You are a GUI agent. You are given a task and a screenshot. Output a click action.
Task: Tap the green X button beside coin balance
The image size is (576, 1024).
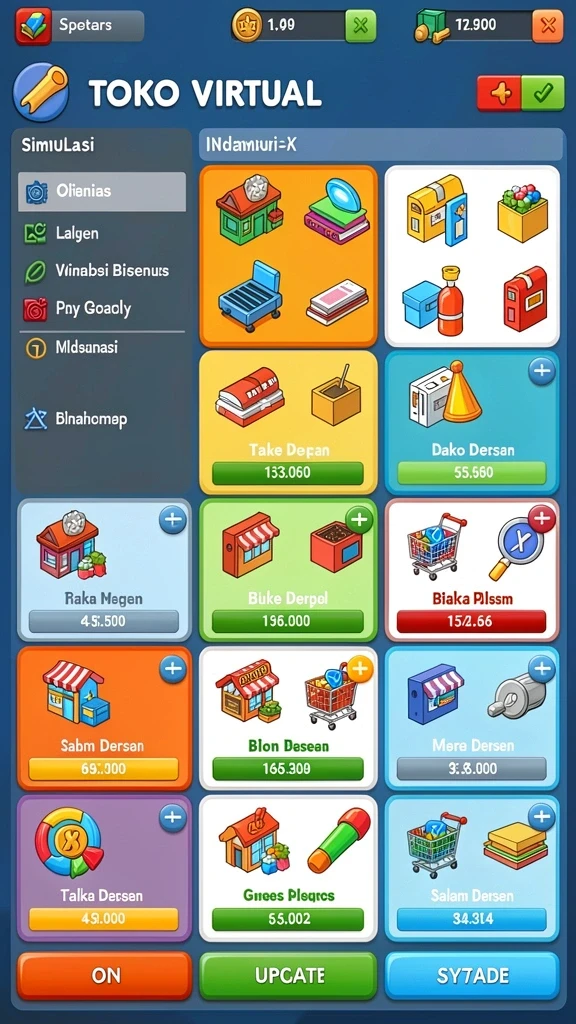(x=360, y=26)
